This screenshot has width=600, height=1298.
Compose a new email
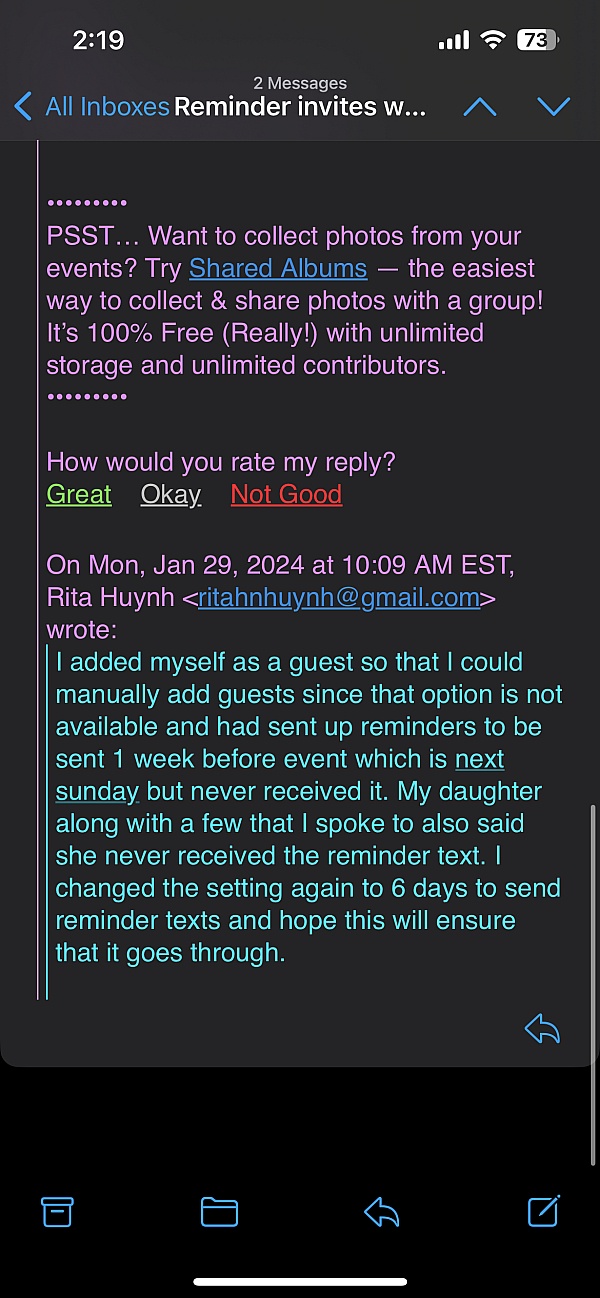pyautogui.click(x=543, y=1211)
